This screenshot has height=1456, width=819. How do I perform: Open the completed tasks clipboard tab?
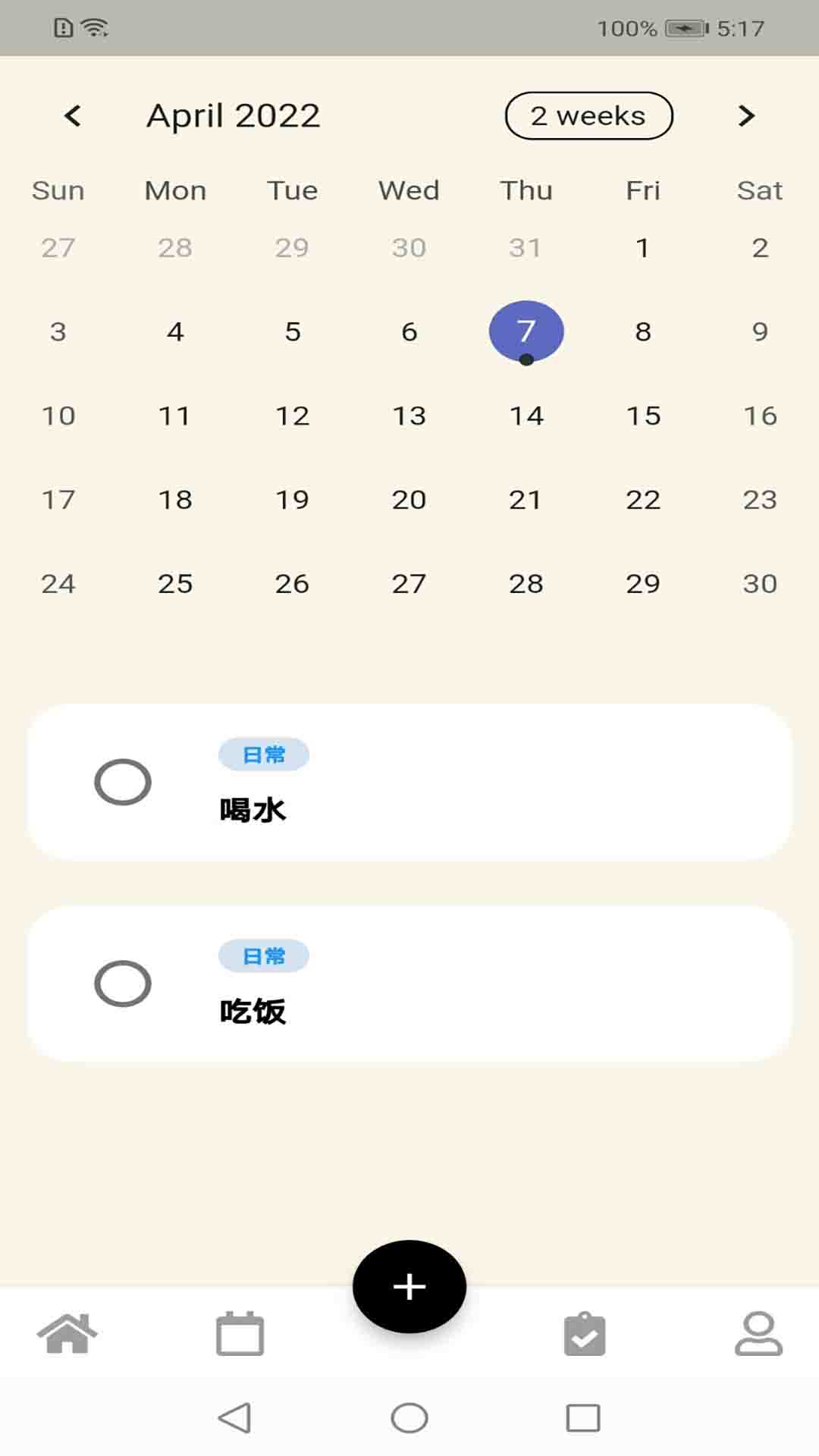pyautogui.click(x=585, y=1334)
